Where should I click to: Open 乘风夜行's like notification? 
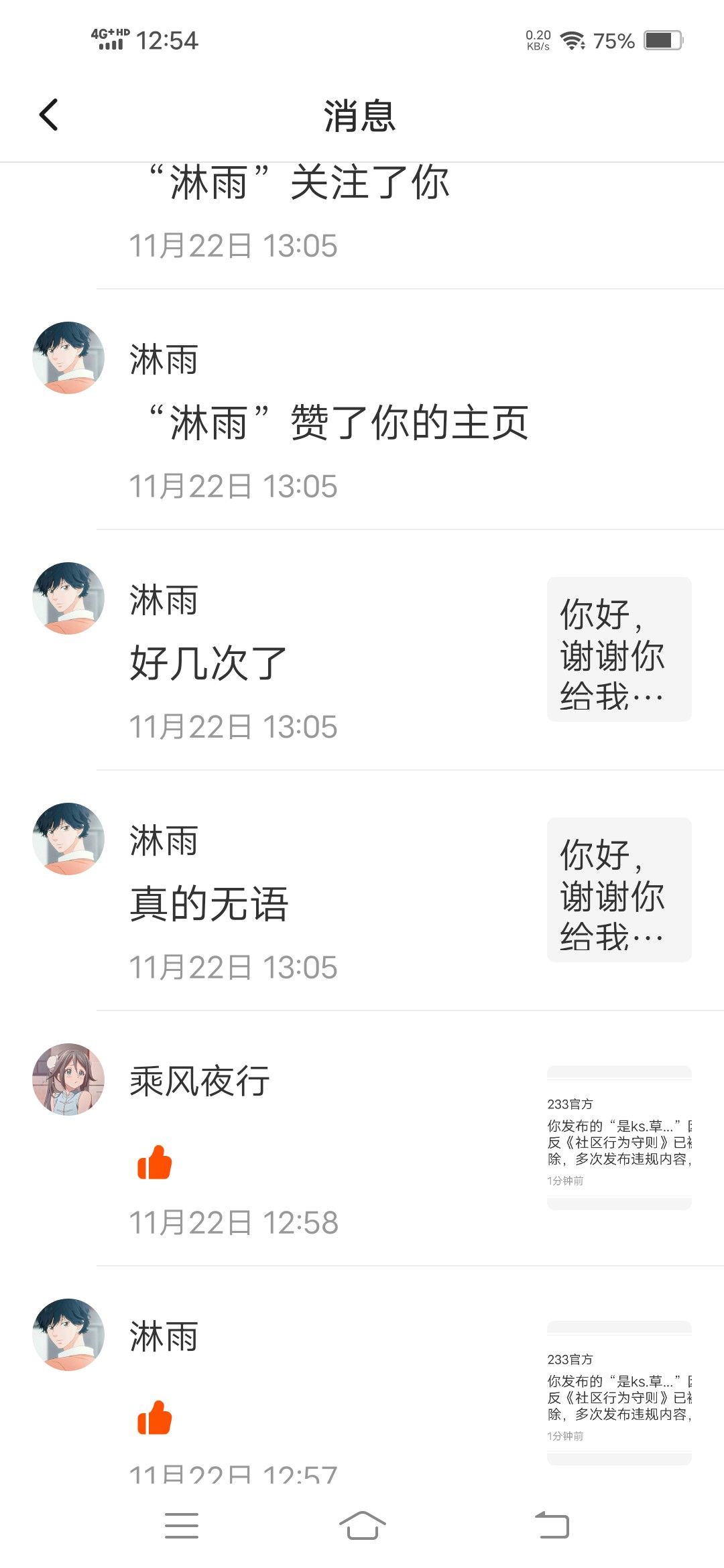[362, 1138]
